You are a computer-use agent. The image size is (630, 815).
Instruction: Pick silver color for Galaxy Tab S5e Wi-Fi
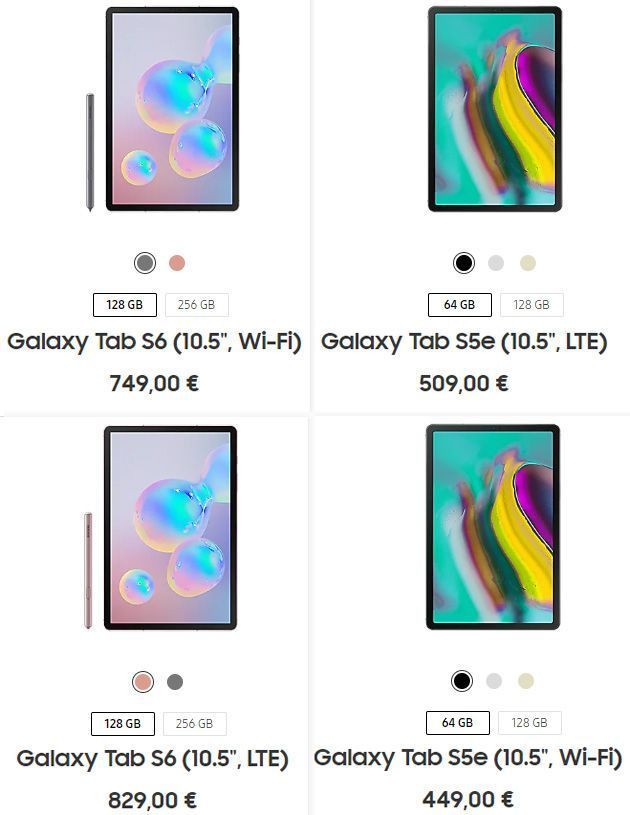tap(494, 681)
